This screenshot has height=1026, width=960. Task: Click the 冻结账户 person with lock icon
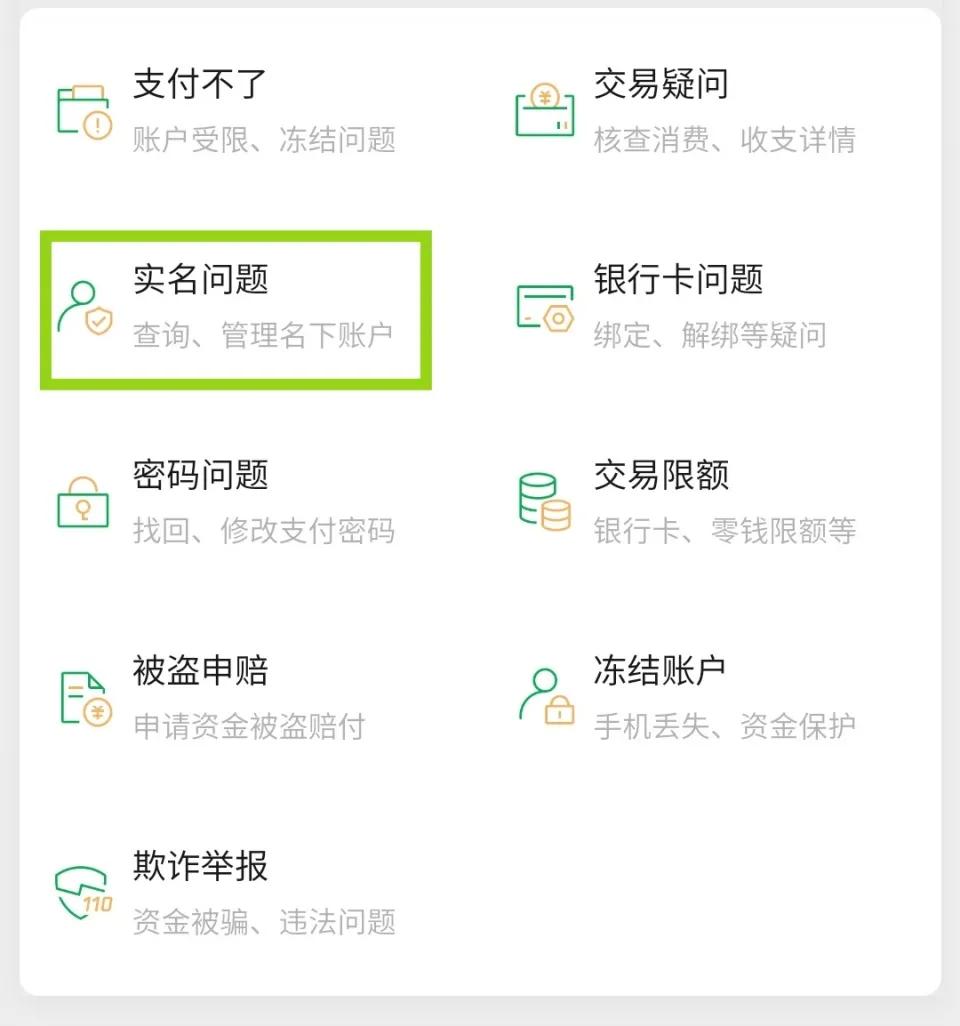(x=545, y=695)
